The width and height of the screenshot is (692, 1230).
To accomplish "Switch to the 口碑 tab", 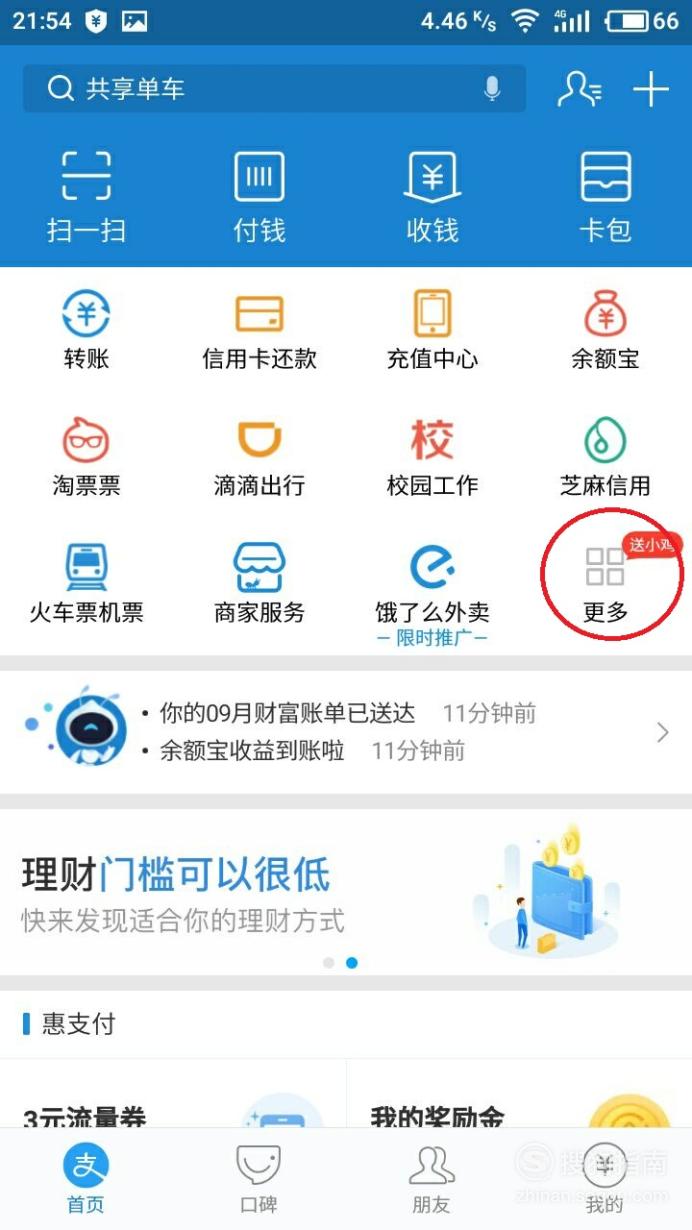I will (x=259, y=1179).
